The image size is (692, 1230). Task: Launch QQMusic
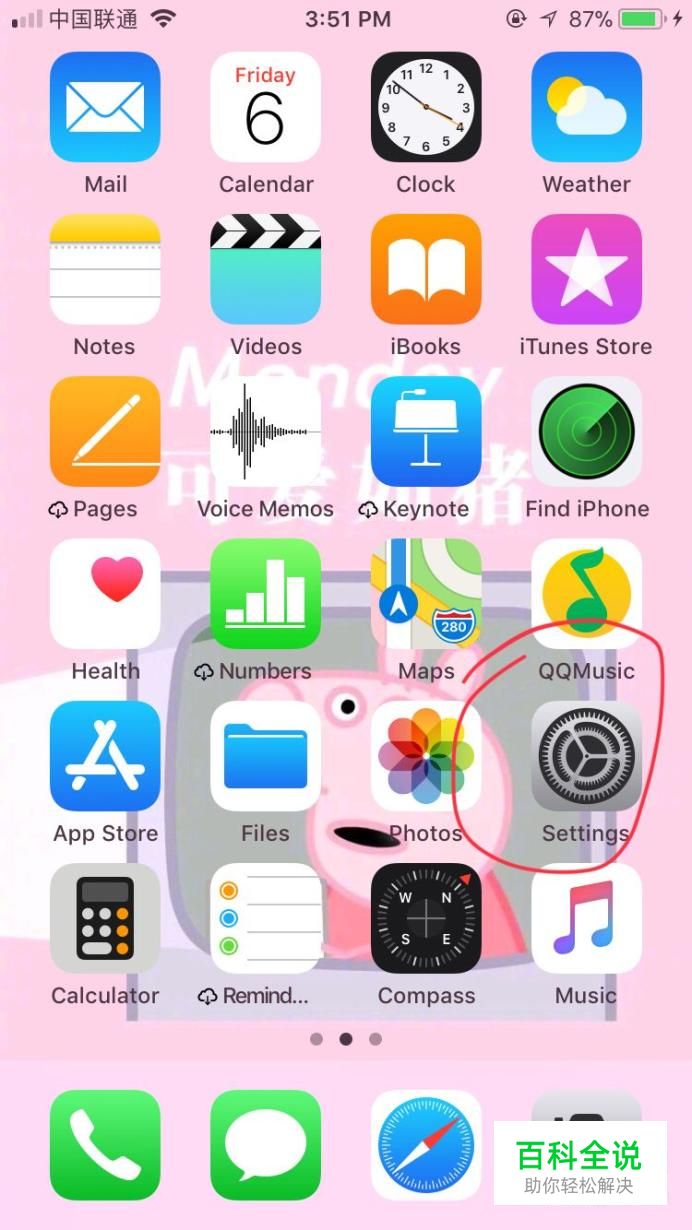[586, 594]
